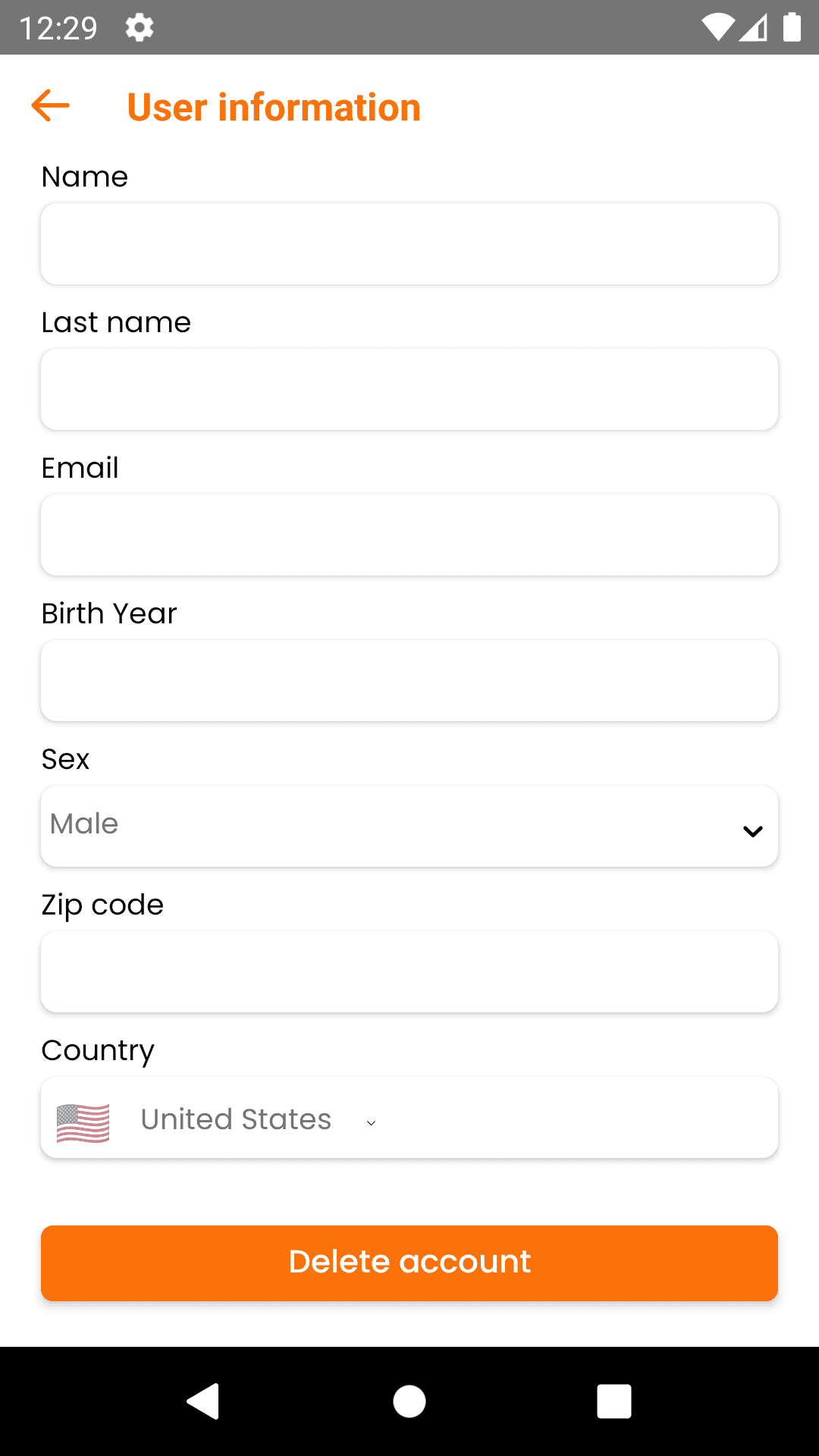
Task: Tap the system home button
Action: (x=409, y=1401)
